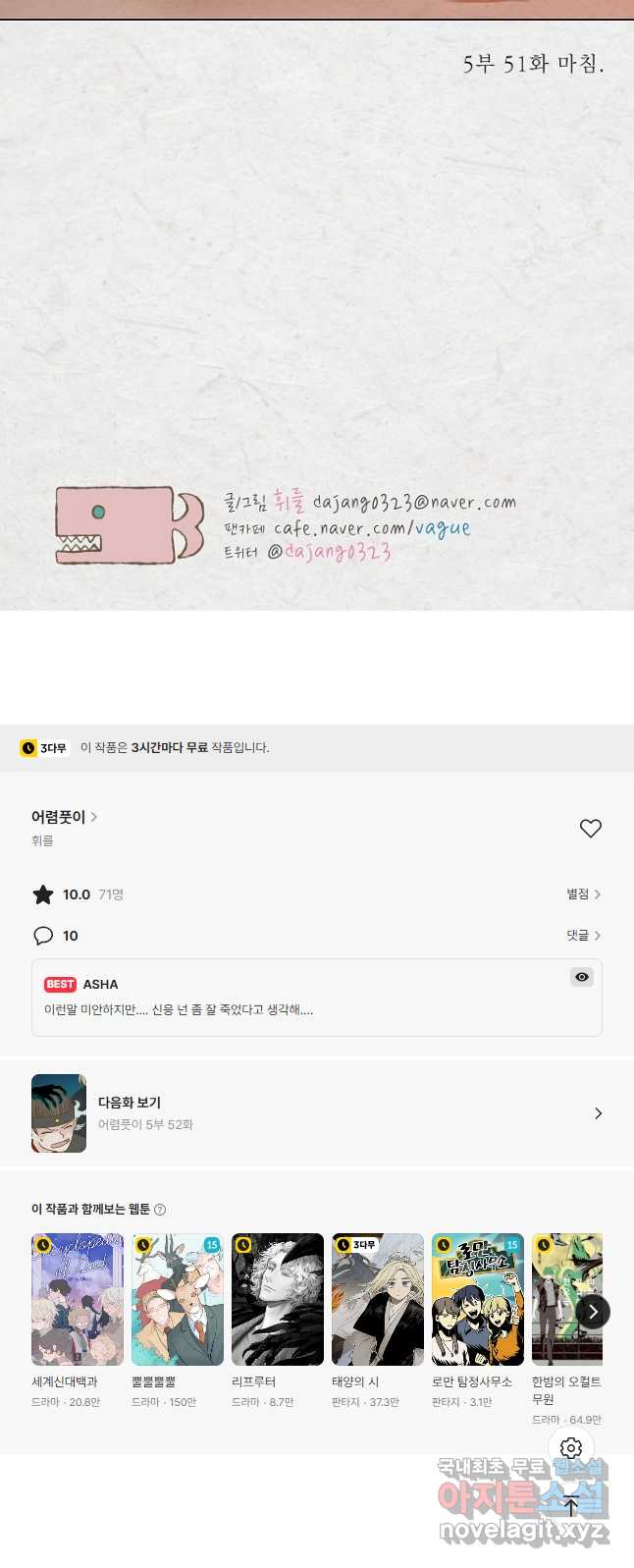Open help icon beside 이 작품과 함께보는 웹툰

[160, 1210]
